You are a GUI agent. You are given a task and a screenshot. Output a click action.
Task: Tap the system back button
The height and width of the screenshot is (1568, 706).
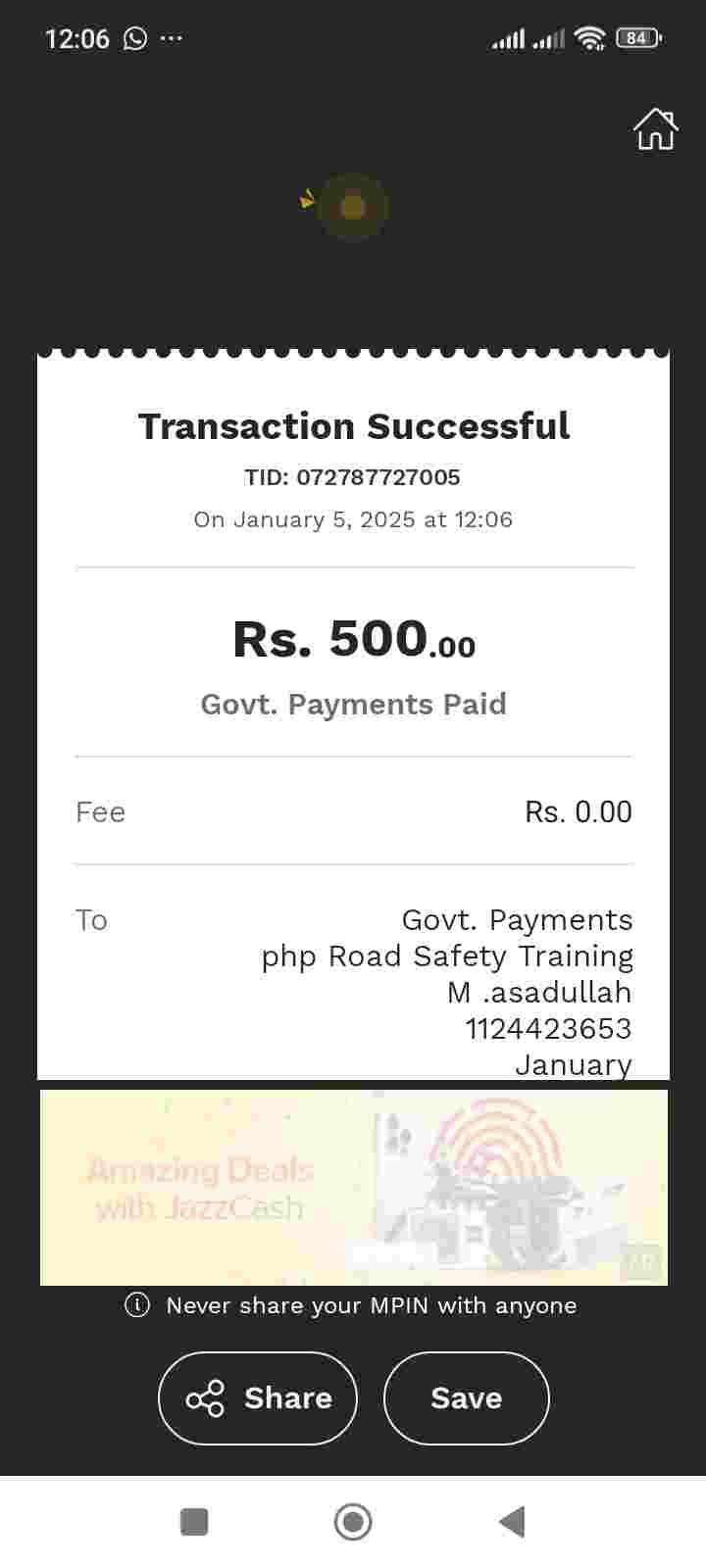tap(512, 1522)
